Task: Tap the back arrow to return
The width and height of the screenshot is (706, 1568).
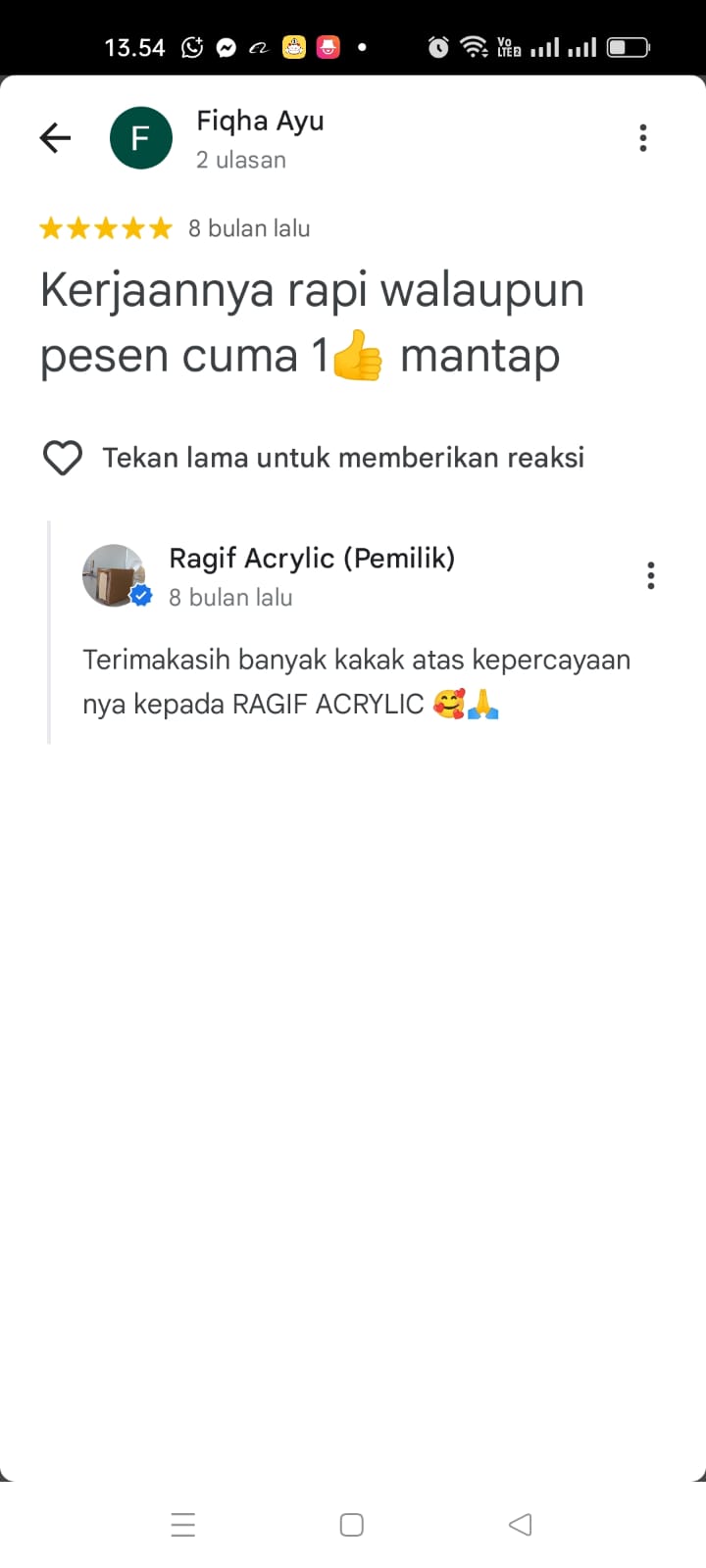Action: pos(54,137)
